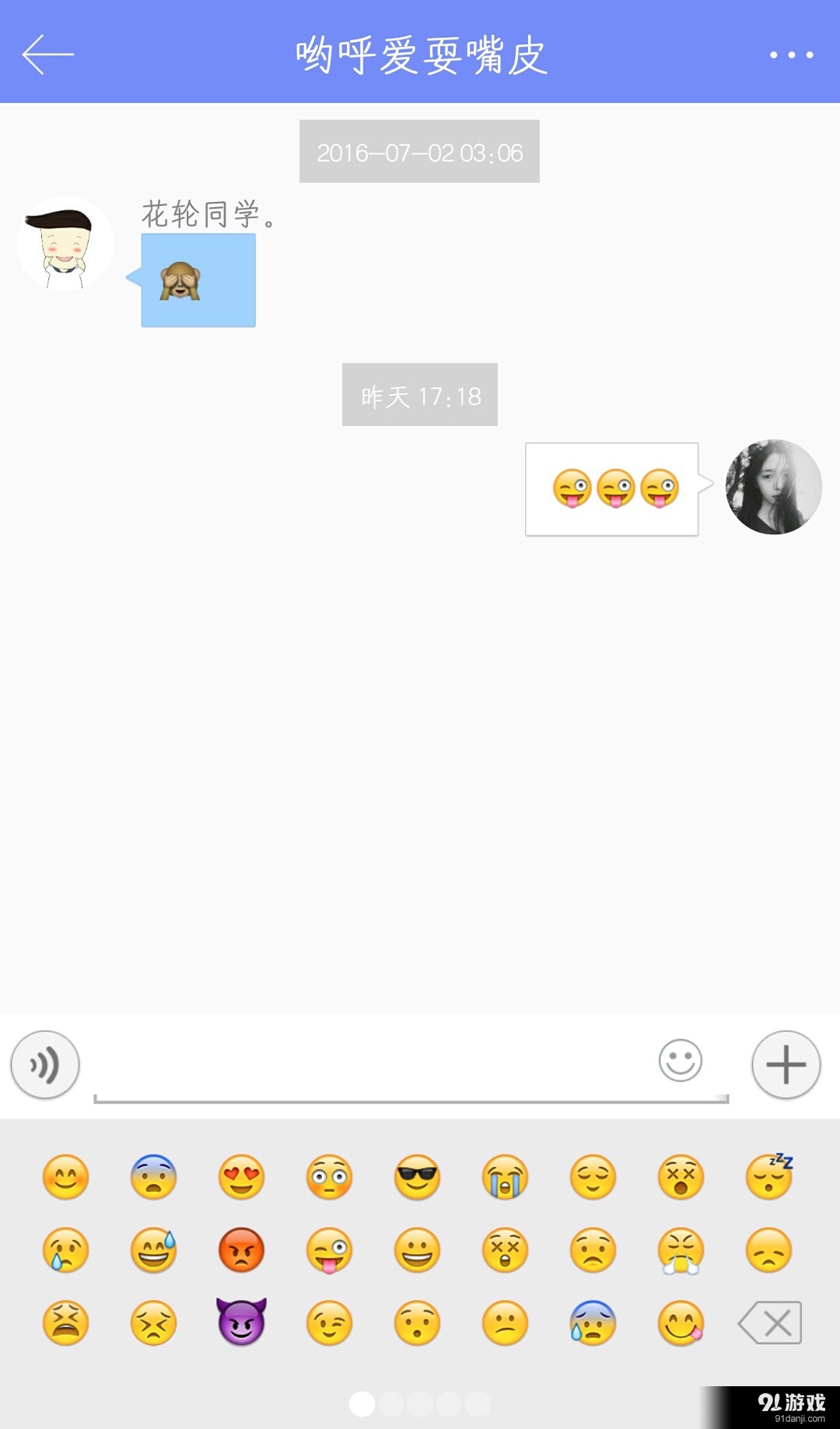
Task: Insert the winking tongue-out emoji from panel
Action: coord(329,1250)
